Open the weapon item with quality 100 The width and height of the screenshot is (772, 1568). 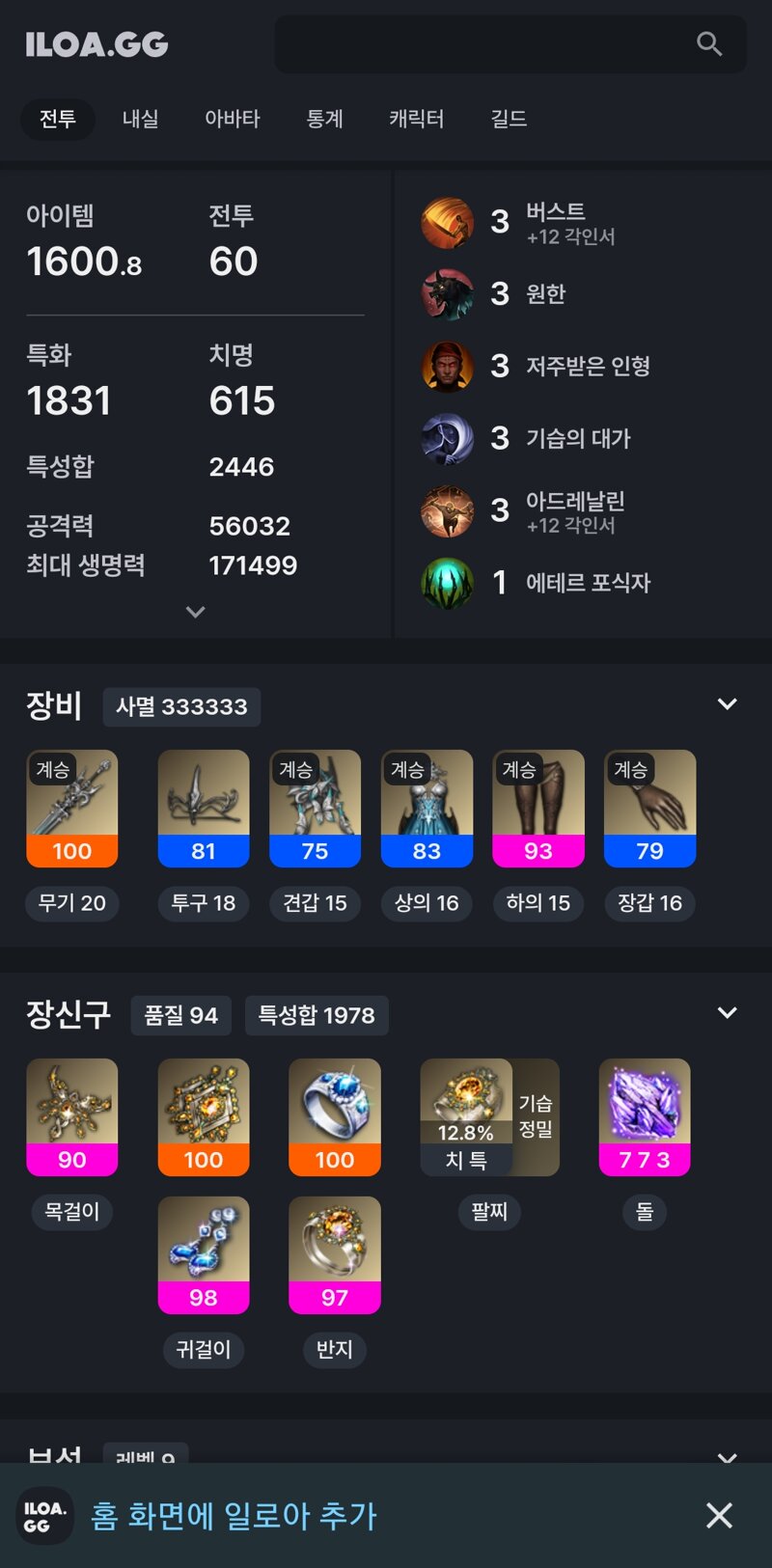tap(72, 809)
